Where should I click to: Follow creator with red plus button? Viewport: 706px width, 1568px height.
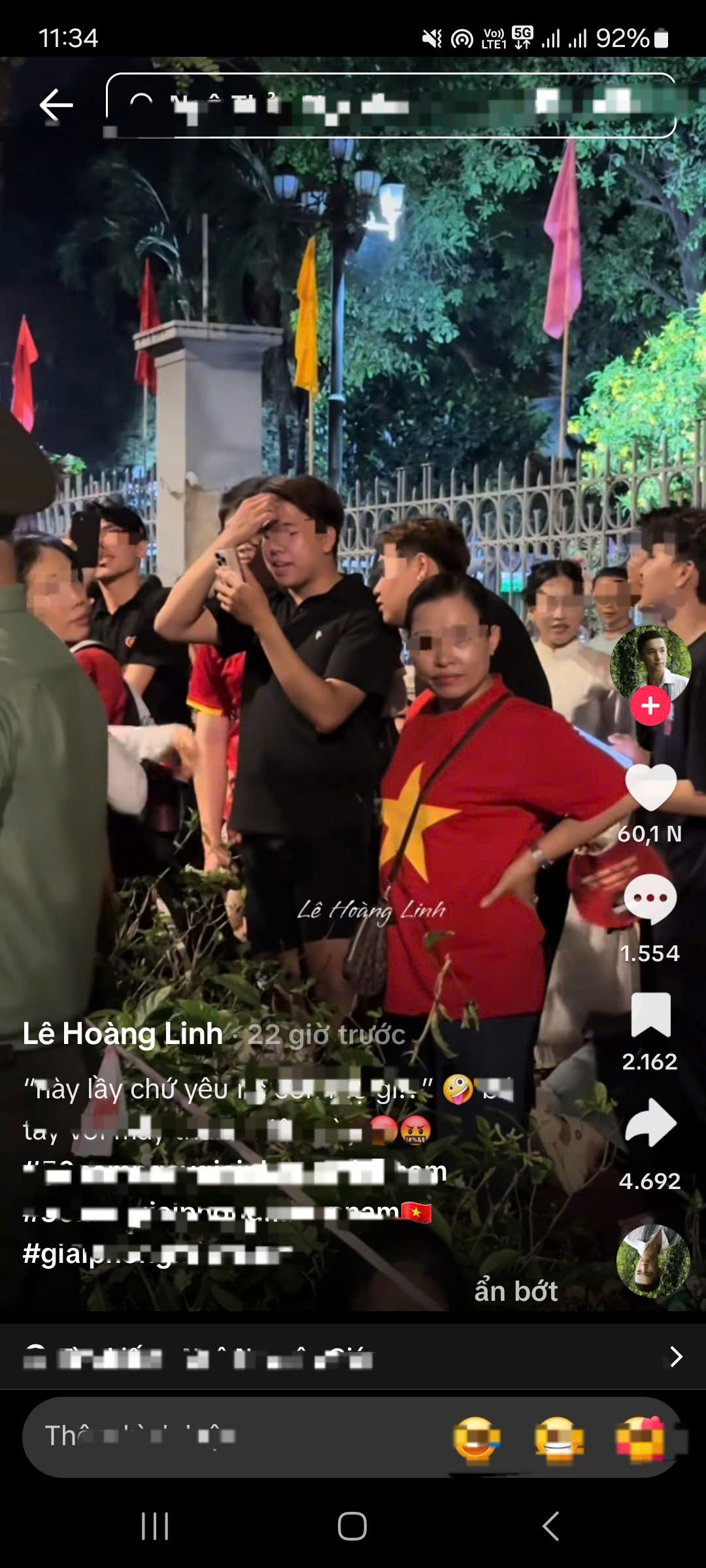click(650, 706)
